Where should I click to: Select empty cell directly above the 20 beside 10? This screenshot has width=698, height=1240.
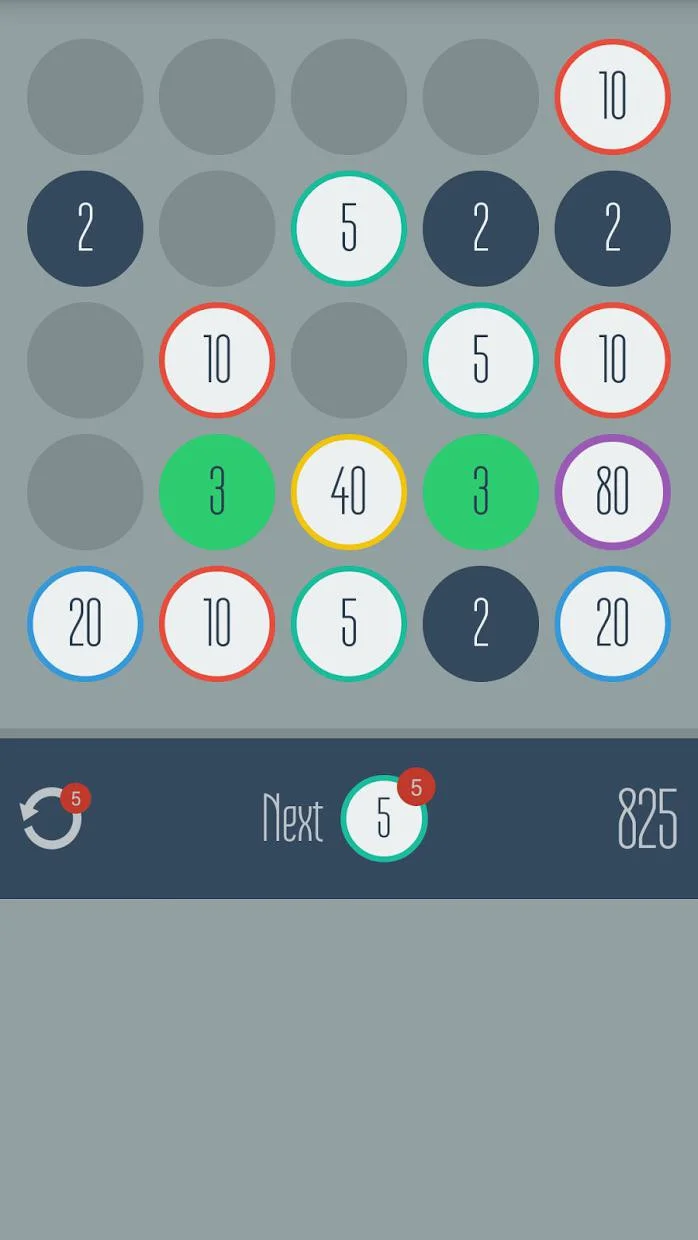point(85,492)
